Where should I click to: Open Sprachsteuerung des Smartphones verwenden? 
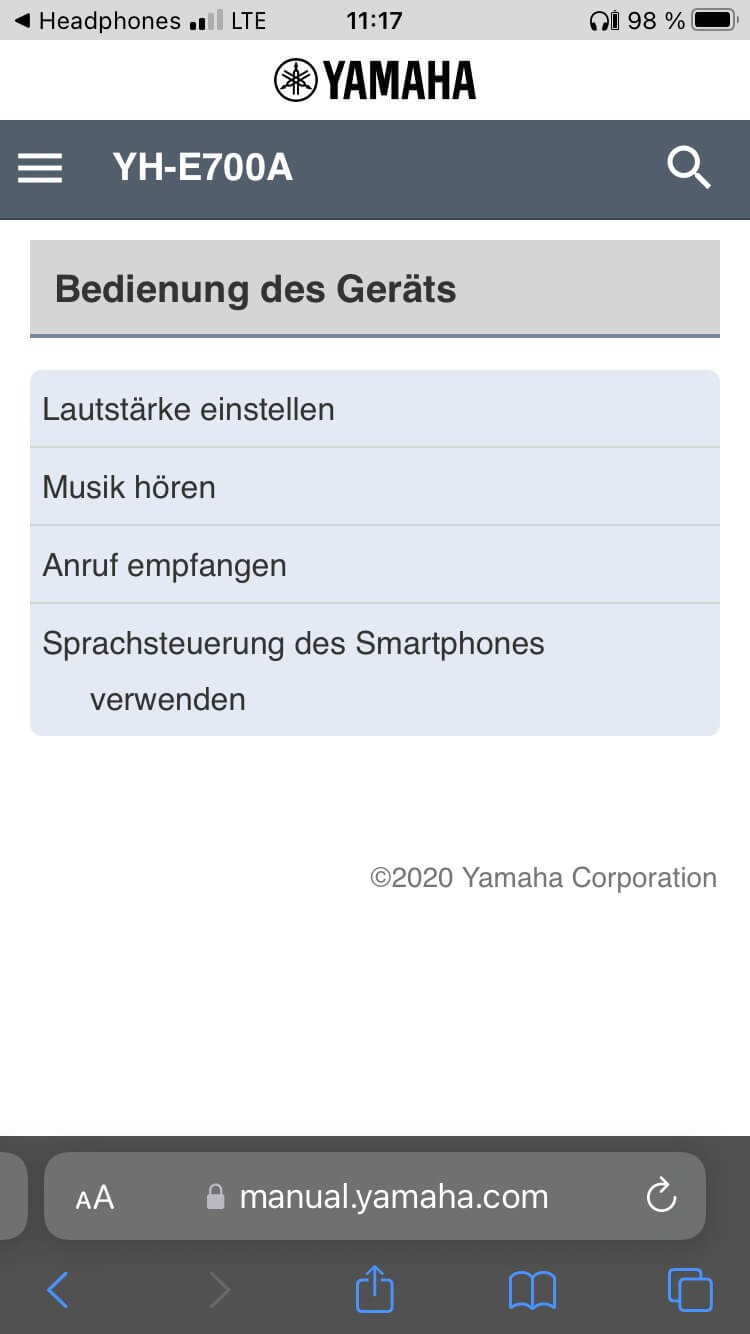[374, 670]
